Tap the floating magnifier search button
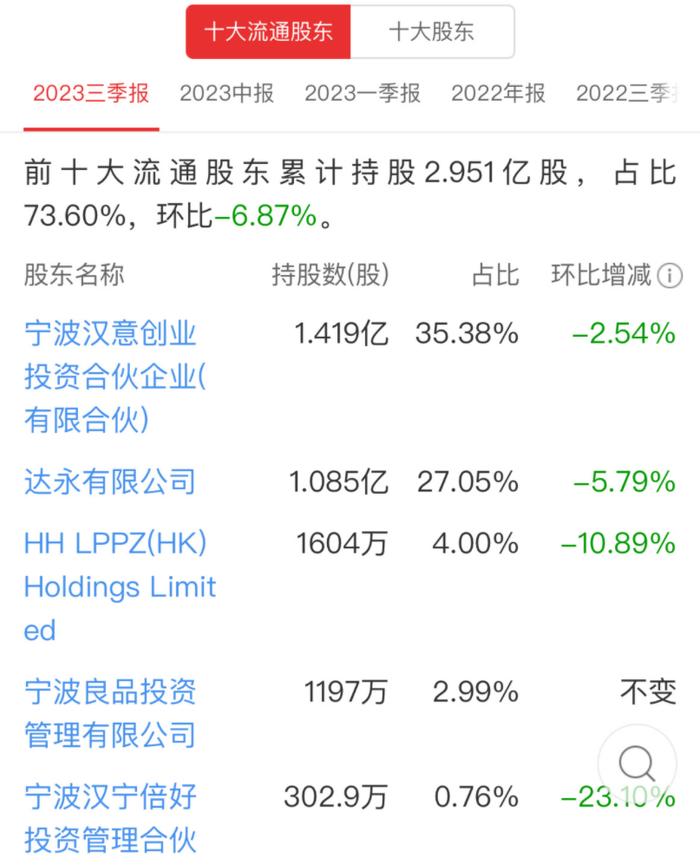 637,765
